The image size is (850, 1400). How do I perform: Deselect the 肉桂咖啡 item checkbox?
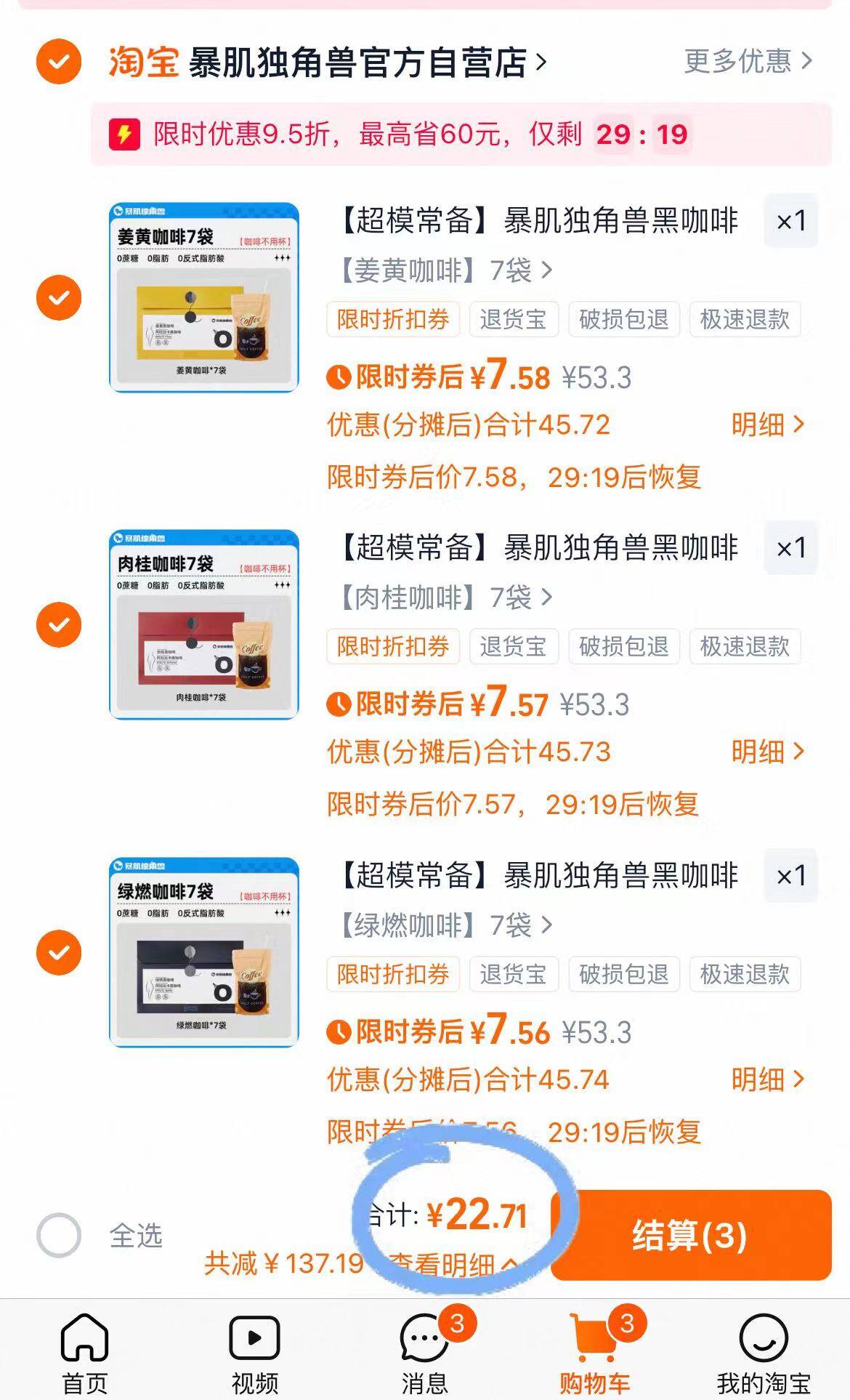[59, 624]
